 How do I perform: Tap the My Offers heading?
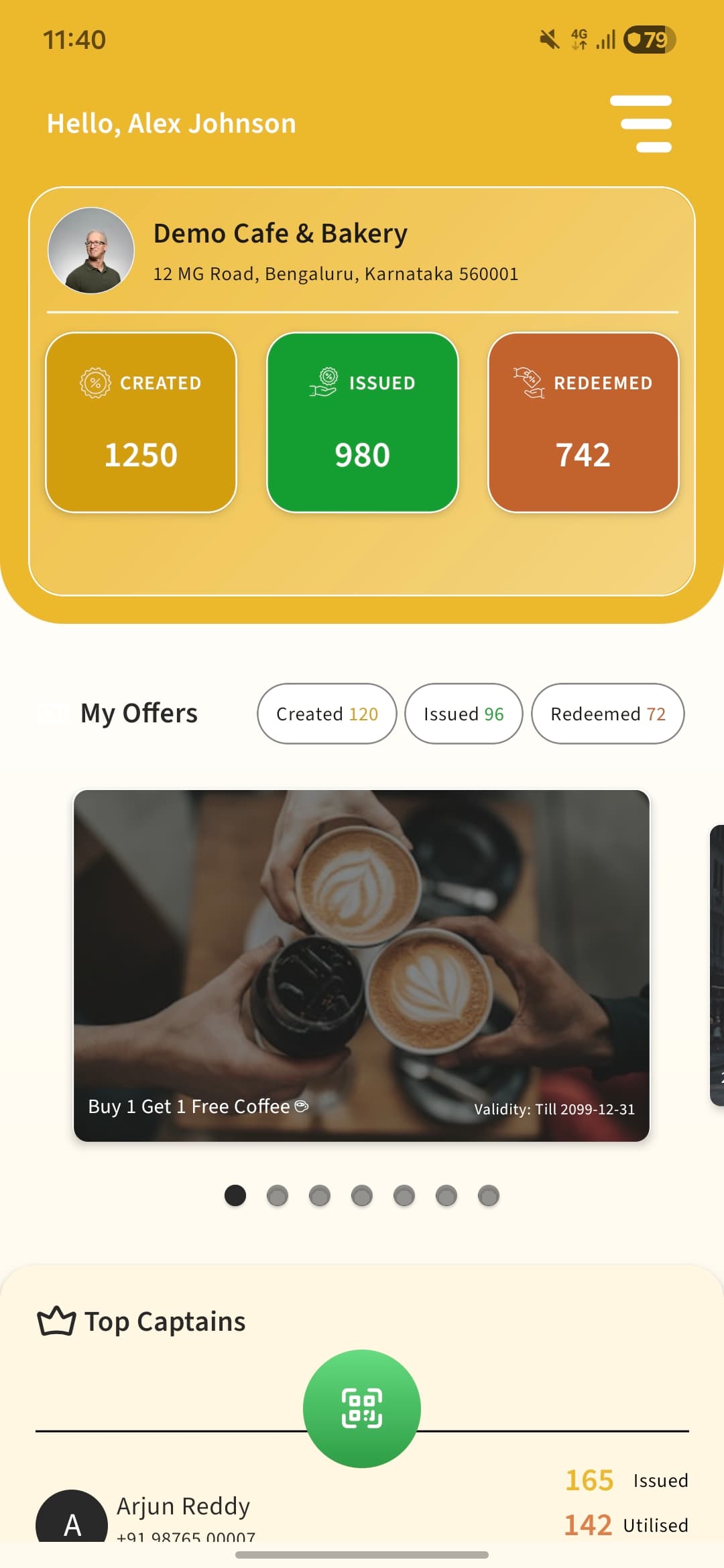click(138, 713)
